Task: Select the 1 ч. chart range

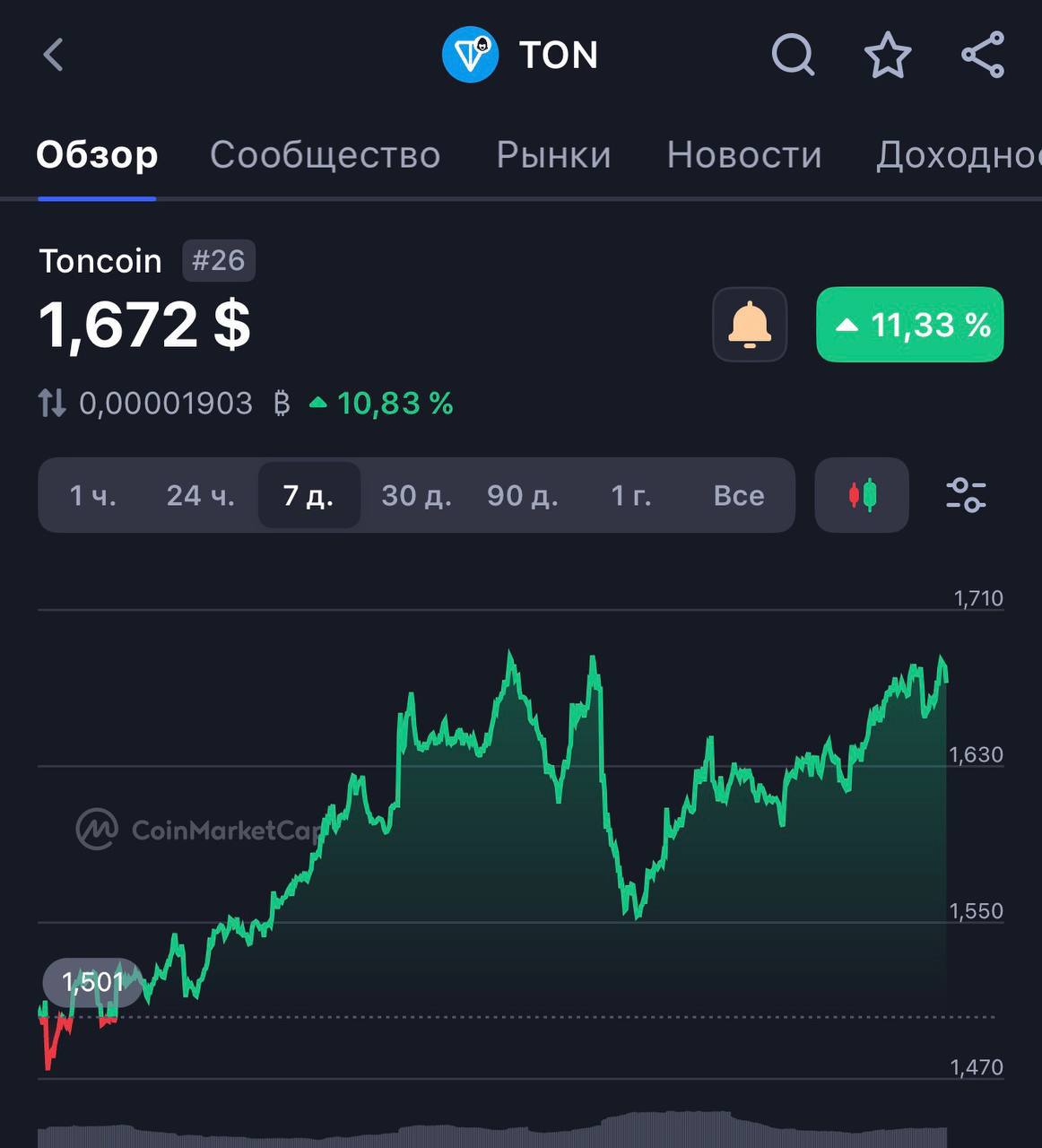Action: (x=93, y=495)
